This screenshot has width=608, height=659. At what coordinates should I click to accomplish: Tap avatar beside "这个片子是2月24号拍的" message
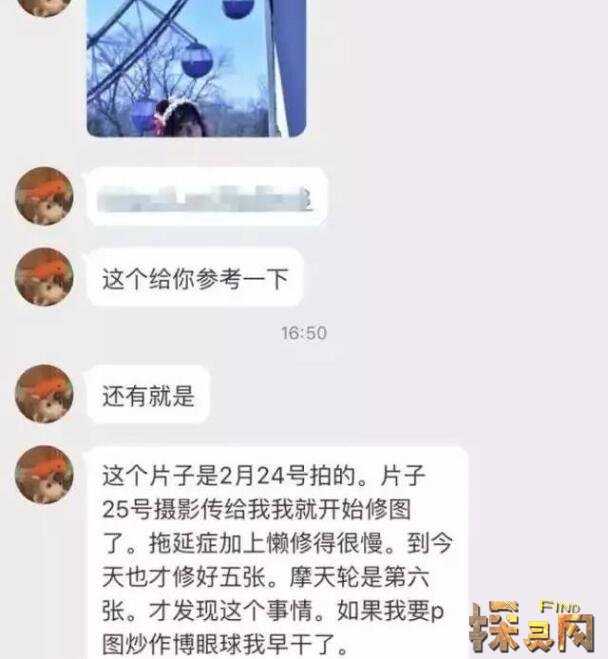(x=44, y=474)
